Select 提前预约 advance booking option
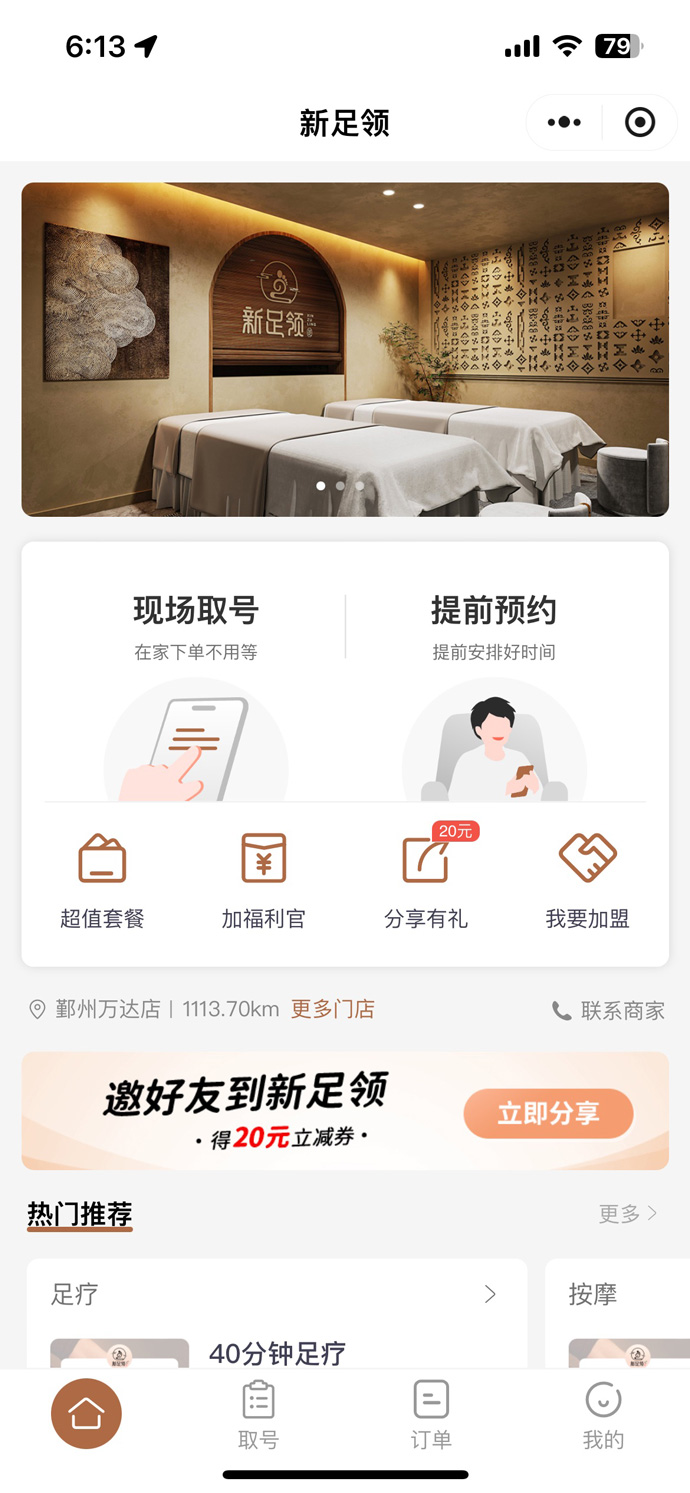The height and width of the screenshot is (1493, 690). [x=493, y=690]
